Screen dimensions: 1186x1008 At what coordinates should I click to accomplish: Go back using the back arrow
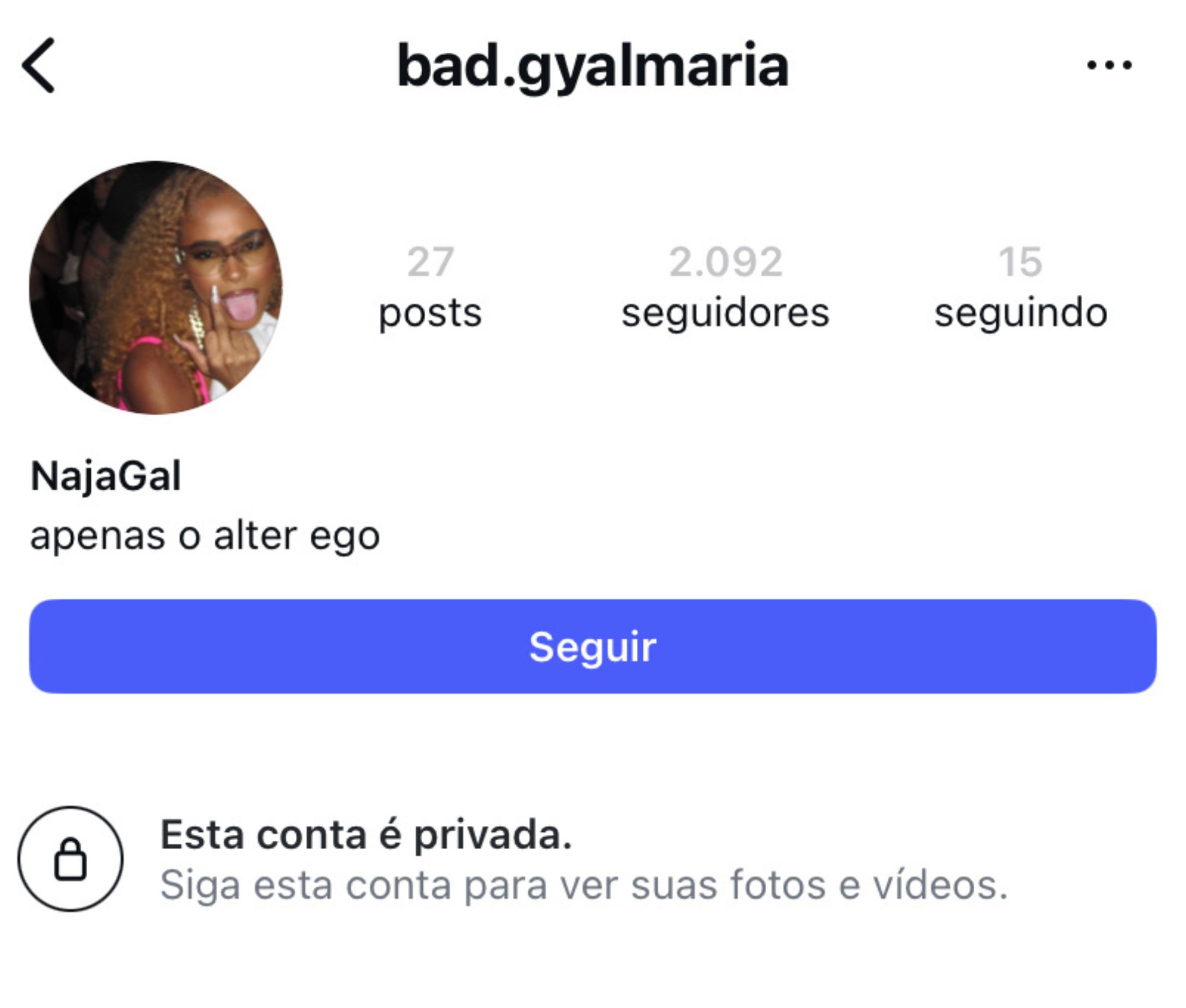tap(39, 65)
